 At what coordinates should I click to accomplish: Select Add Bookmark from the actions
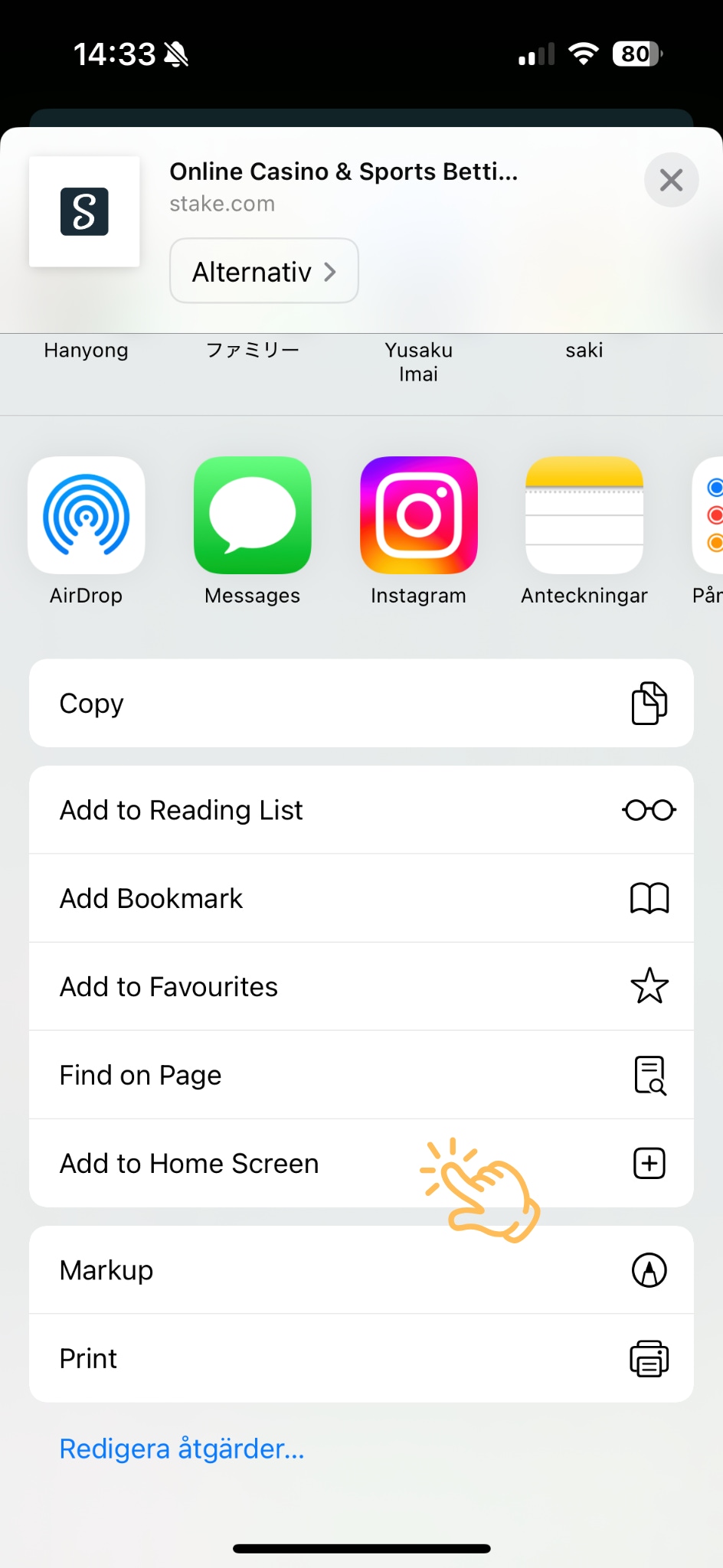pyautogui.click(x=151, y=898)
